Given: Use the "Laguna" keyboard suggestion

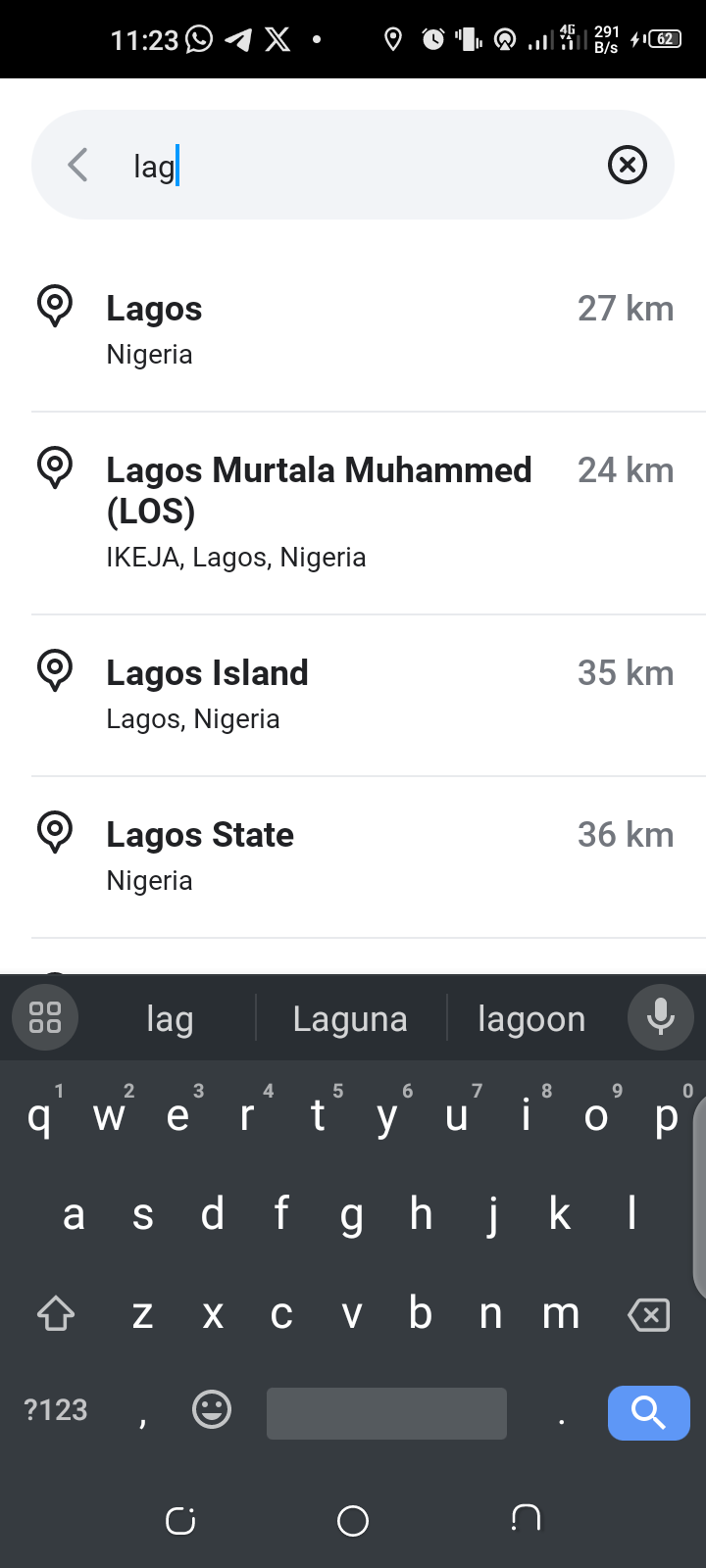Looking at the screenshot, I should tap(350, 1019).
